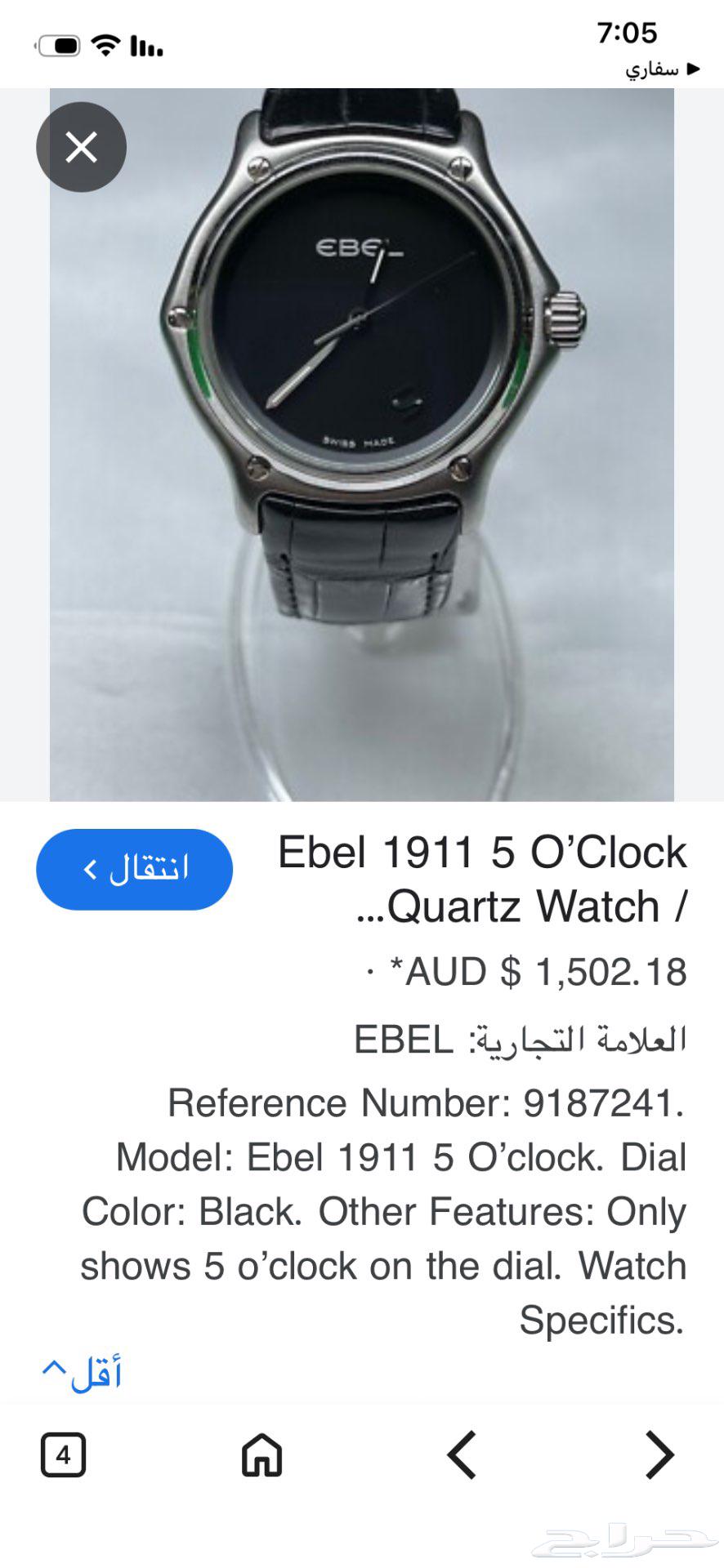Tap the Reference Number 9187241 text
Viewport: 724px width, 1568px height.
[x=425, y=1103]
